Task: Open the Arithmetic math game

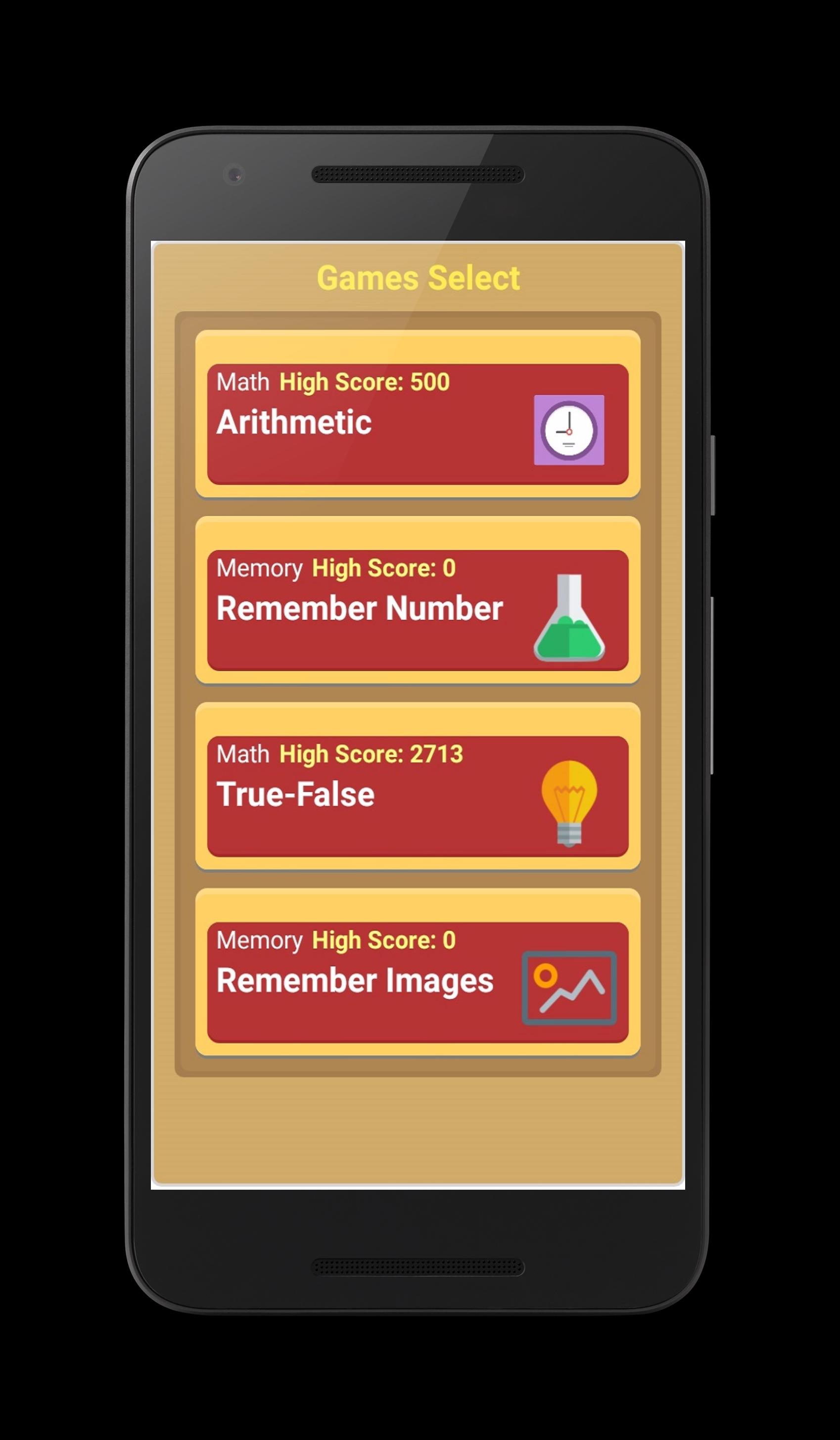Action: [417, 424]
